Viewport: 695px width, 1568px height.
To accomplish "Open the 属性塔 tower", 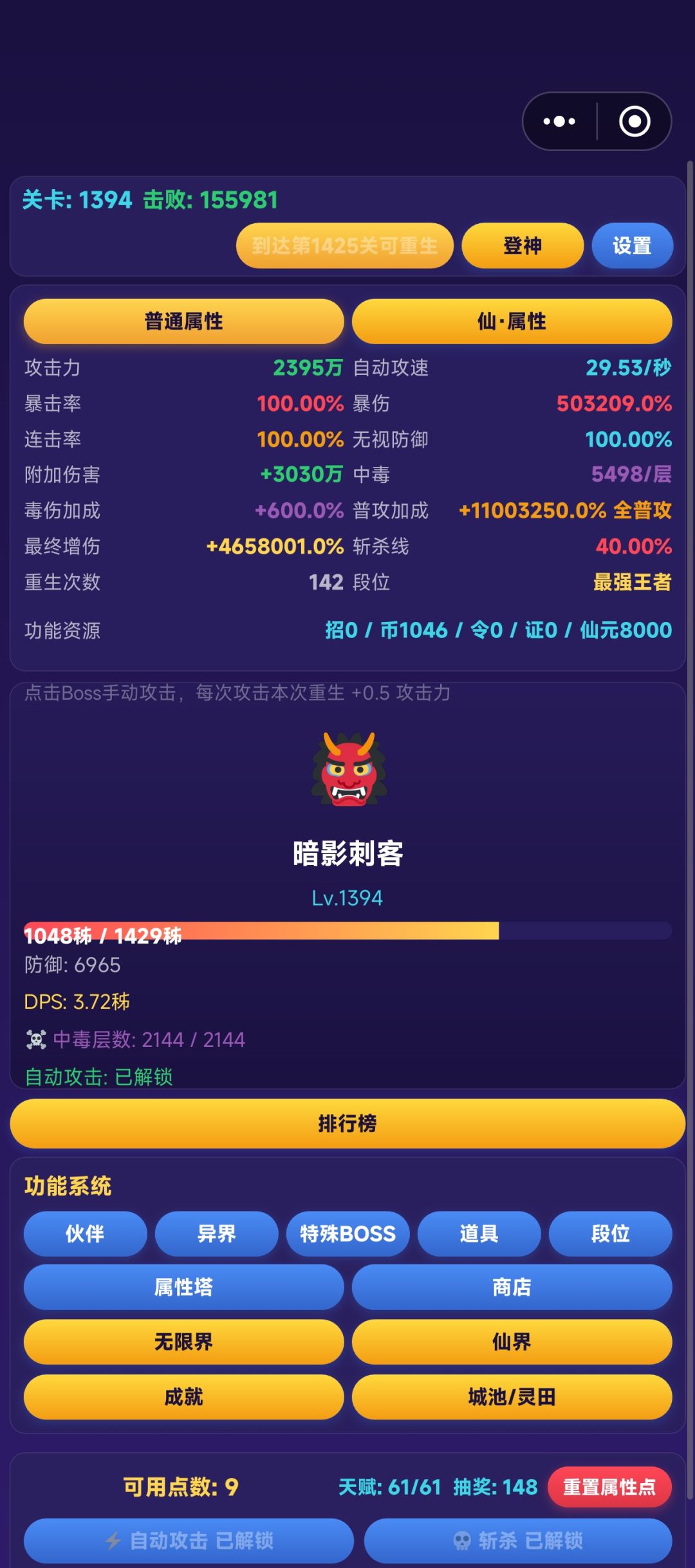I will [183, 1287].
